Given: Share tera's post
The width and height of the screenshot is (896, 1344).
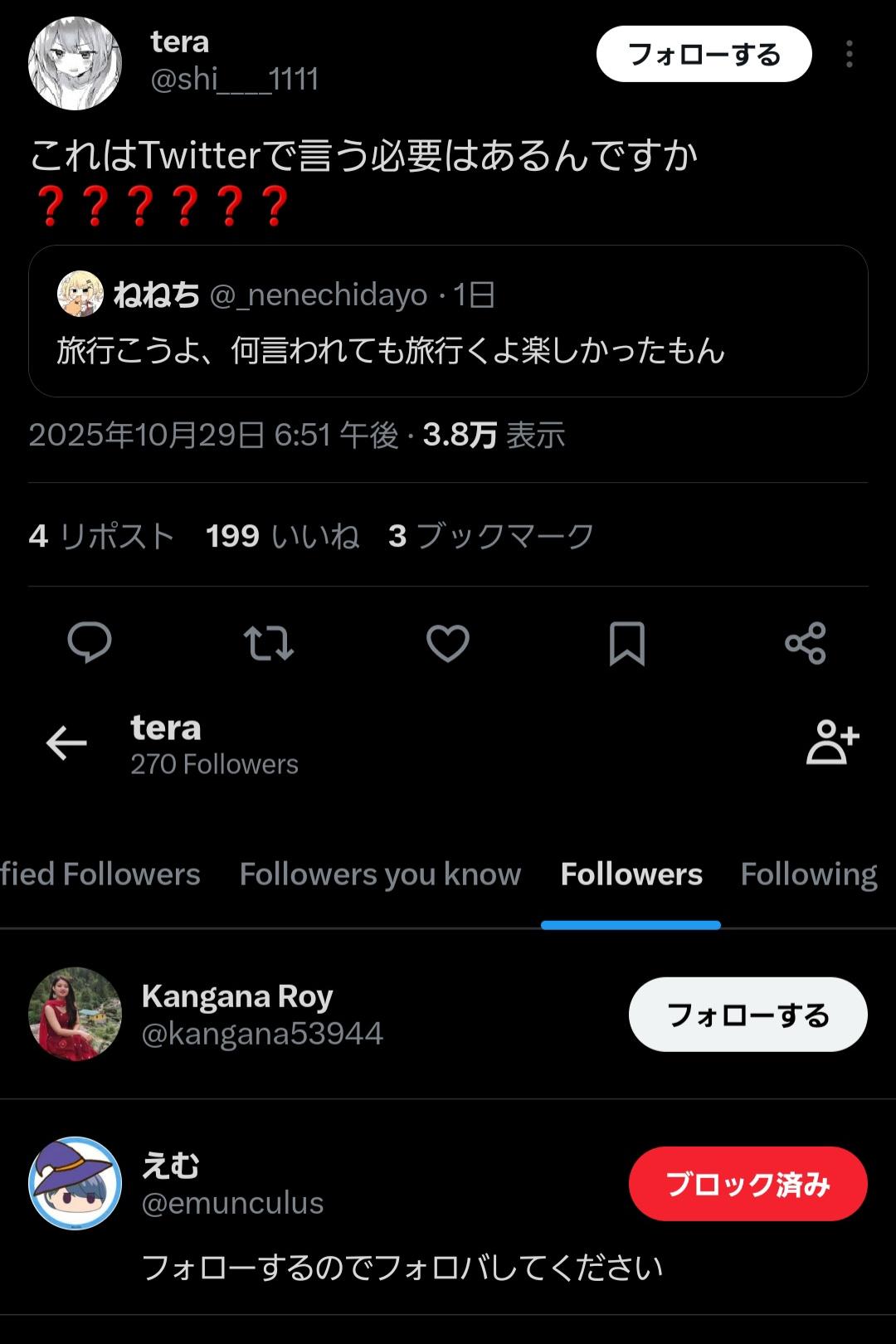Looking at the screenshot, I should pyautogui.click(x=805, y=643).
